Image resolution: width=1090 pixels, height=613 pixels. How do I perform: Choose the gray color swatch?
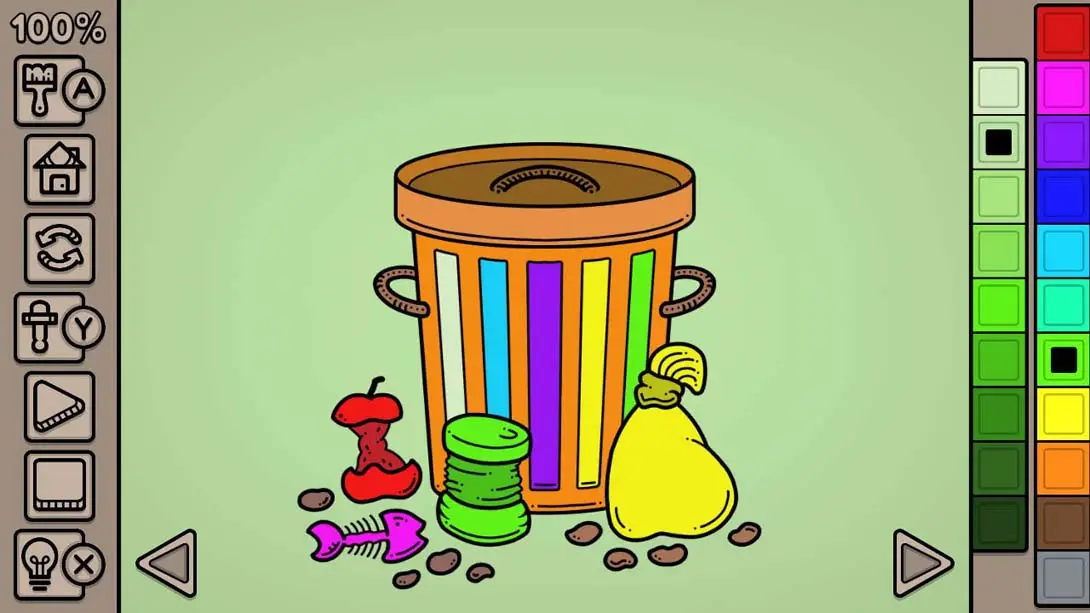click(1062, 577)
